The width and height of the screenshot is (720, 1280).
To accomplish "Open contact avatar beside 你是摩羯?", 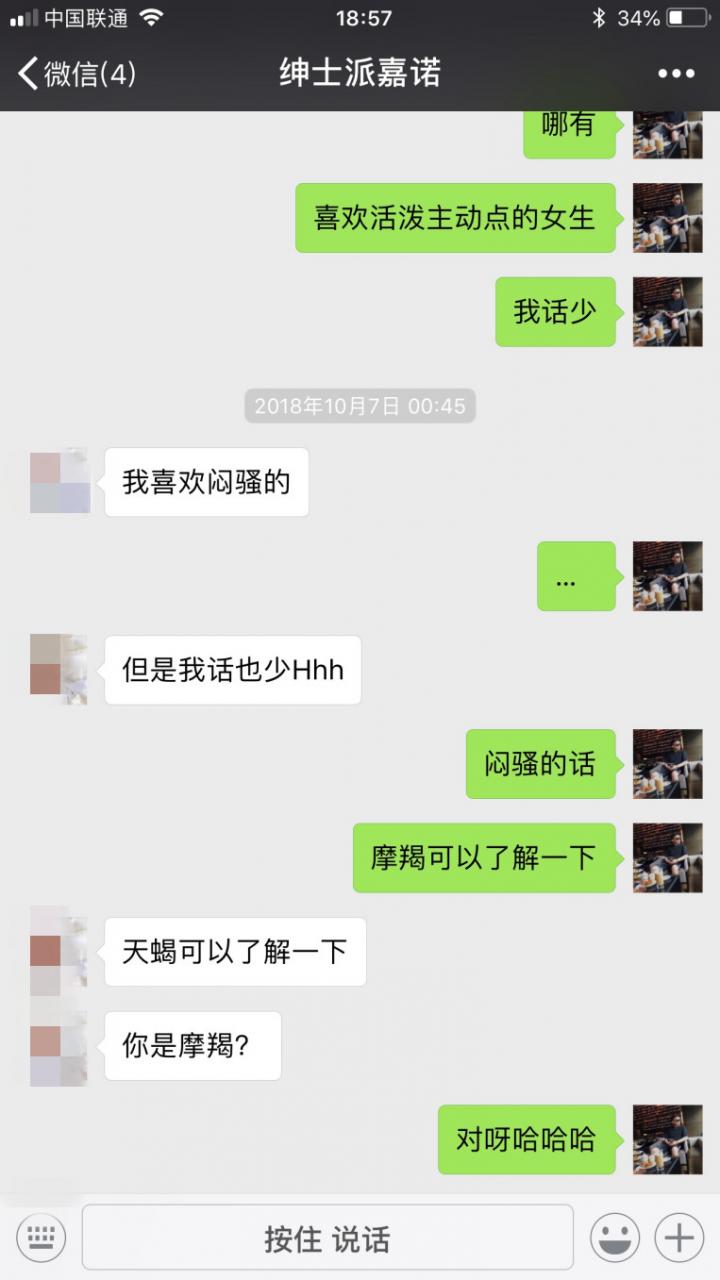I will click(x=59, y=1046).
